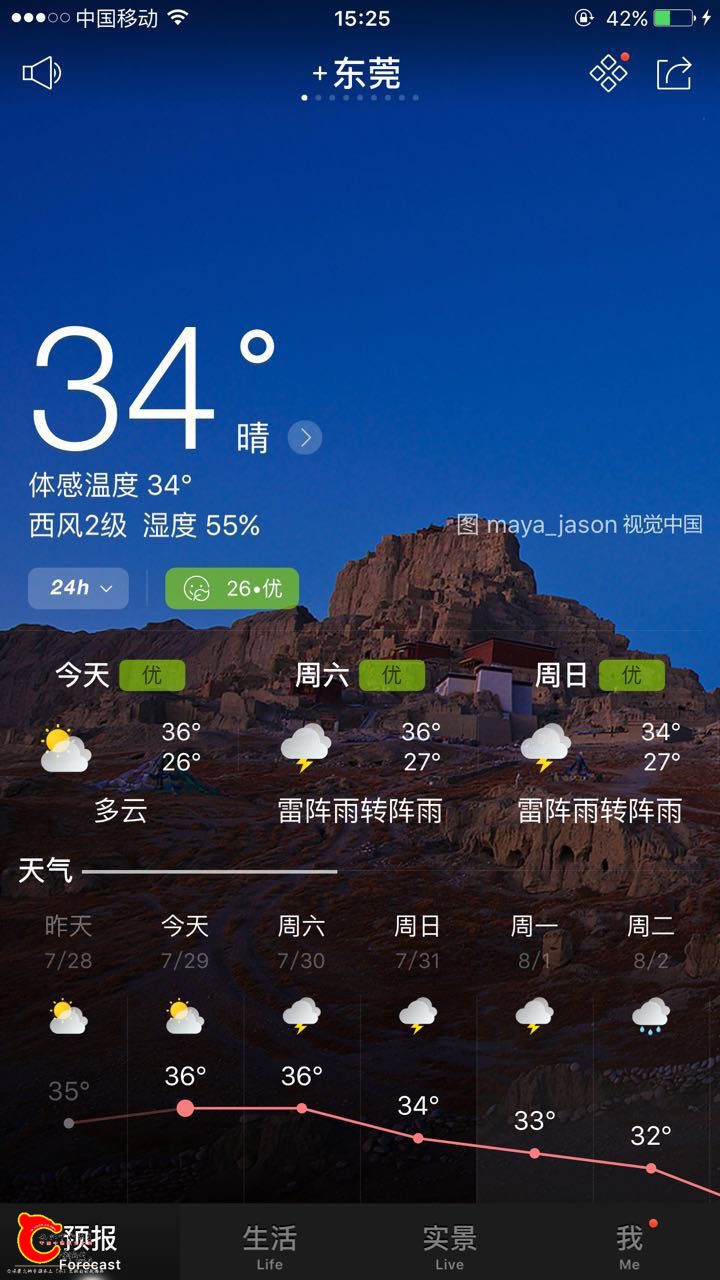Expand the 24h forecast dropdown
720x1280 pixels.
[x=78, y=588]
